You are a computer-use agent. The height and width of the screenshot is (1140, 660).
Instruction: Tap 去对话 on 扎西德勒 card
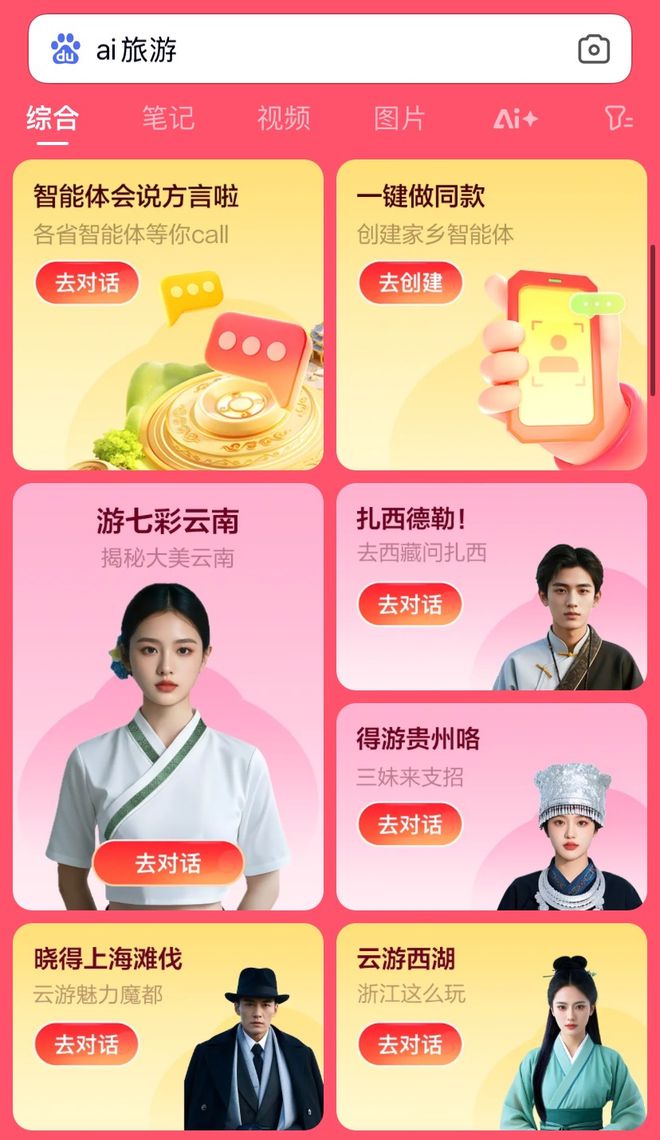(x=410, y=605)
